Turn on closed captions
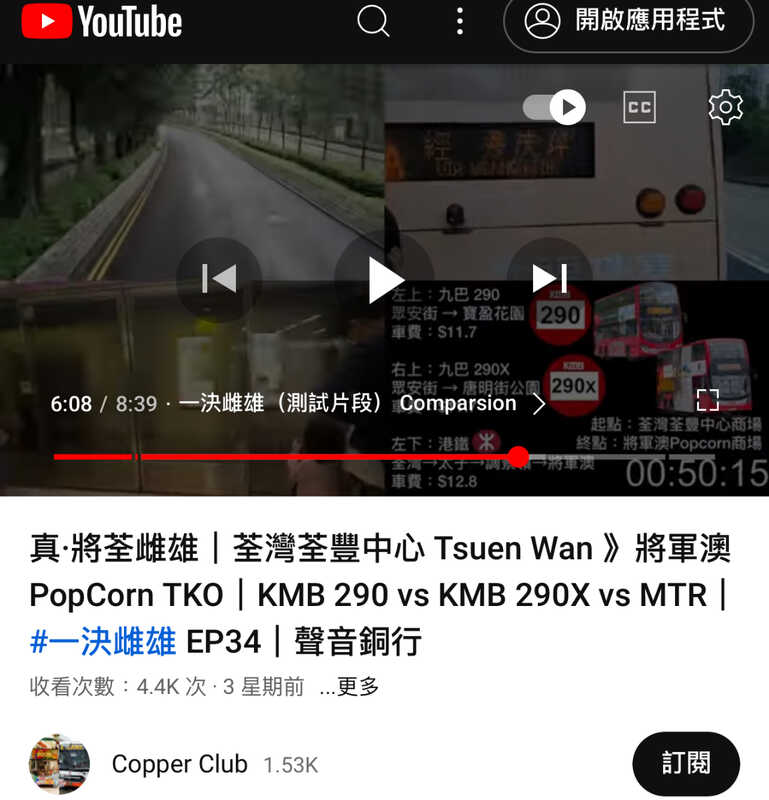Viewport: 769px width, 800px height. [x=639, y=107]
